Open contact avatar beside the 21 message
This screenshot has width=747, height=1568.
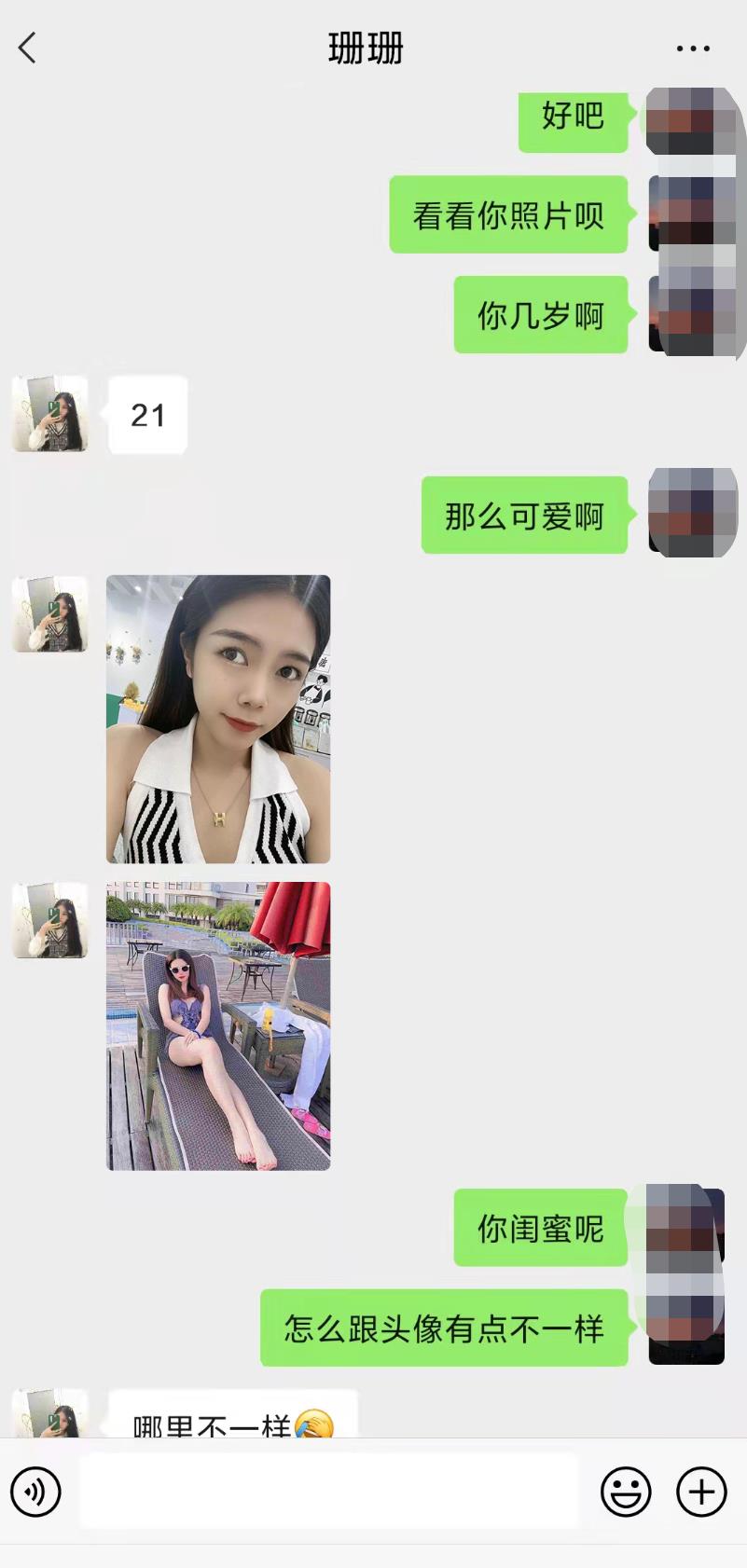point(49,414)
